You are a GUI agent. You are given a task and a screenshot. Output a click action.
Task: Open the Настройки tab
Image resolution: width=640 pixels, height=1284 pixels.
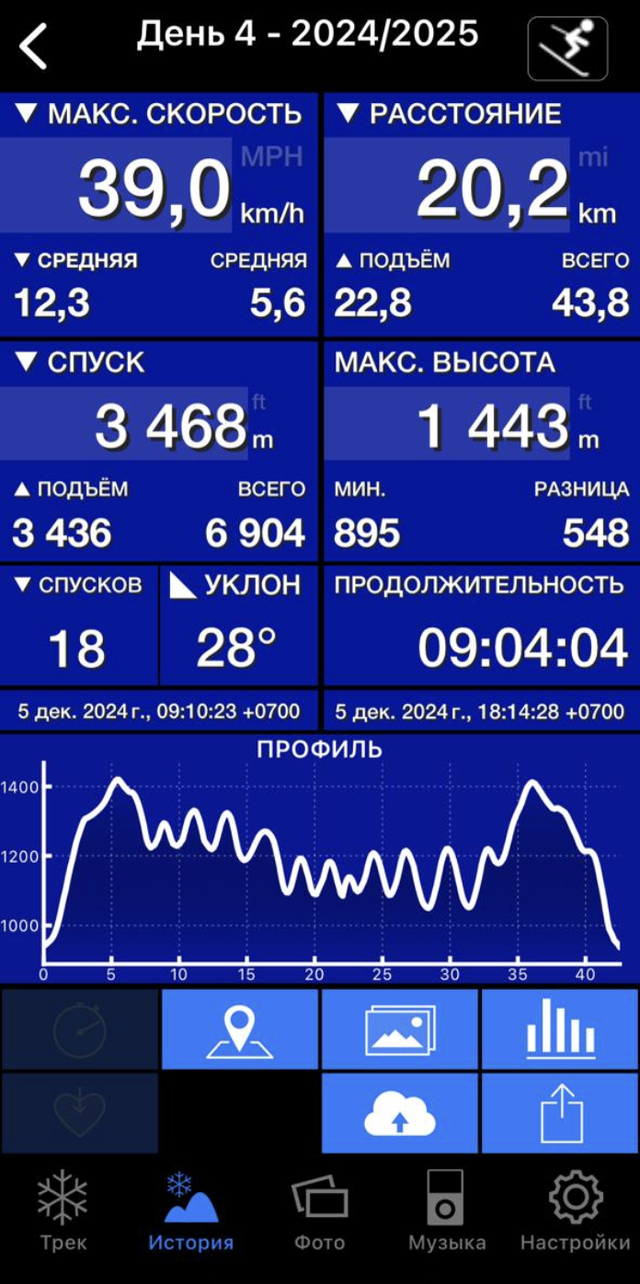pos(574,1211)
